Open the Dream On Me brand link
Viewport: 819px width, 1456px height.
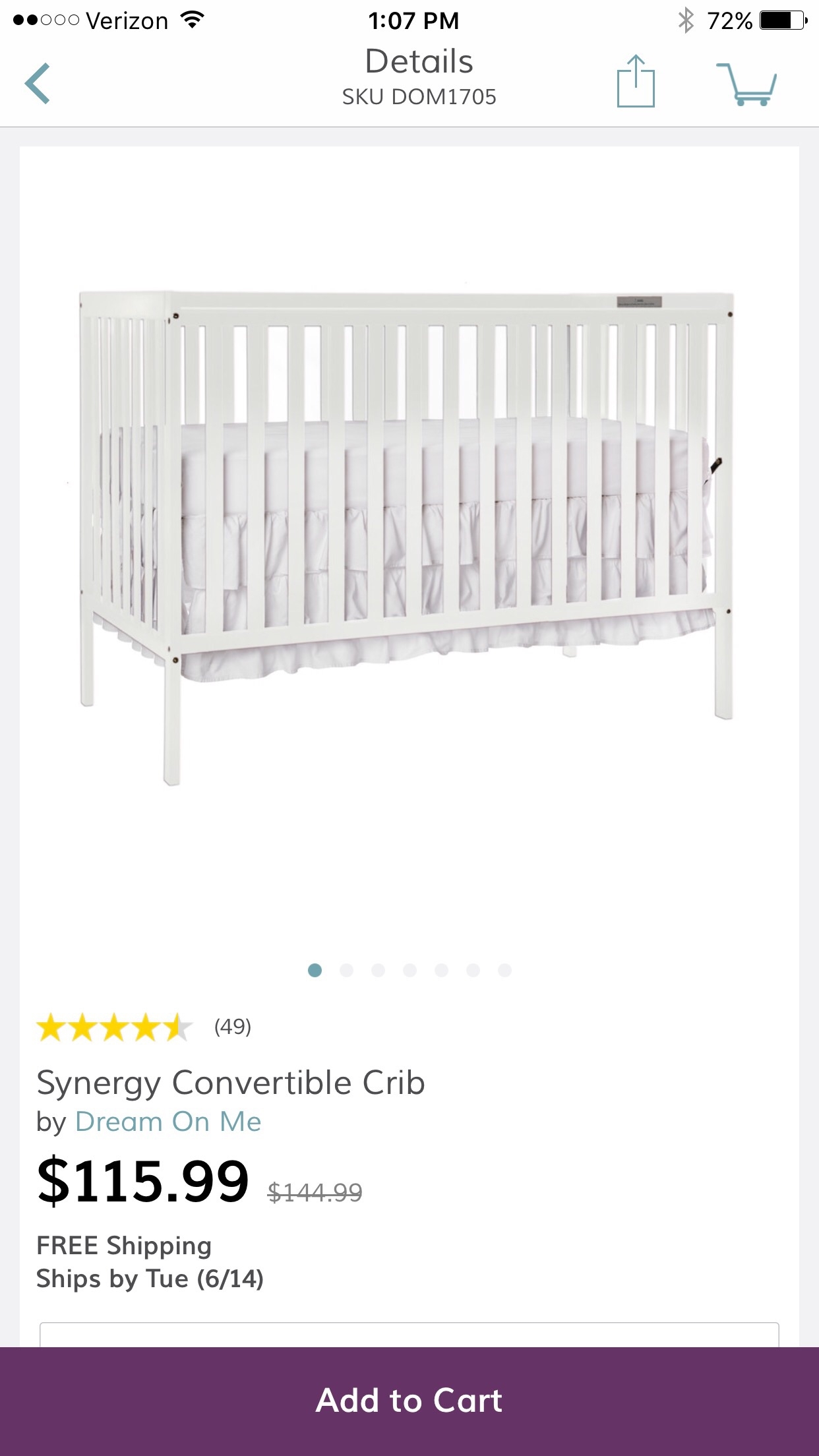tap(168, 1122)
